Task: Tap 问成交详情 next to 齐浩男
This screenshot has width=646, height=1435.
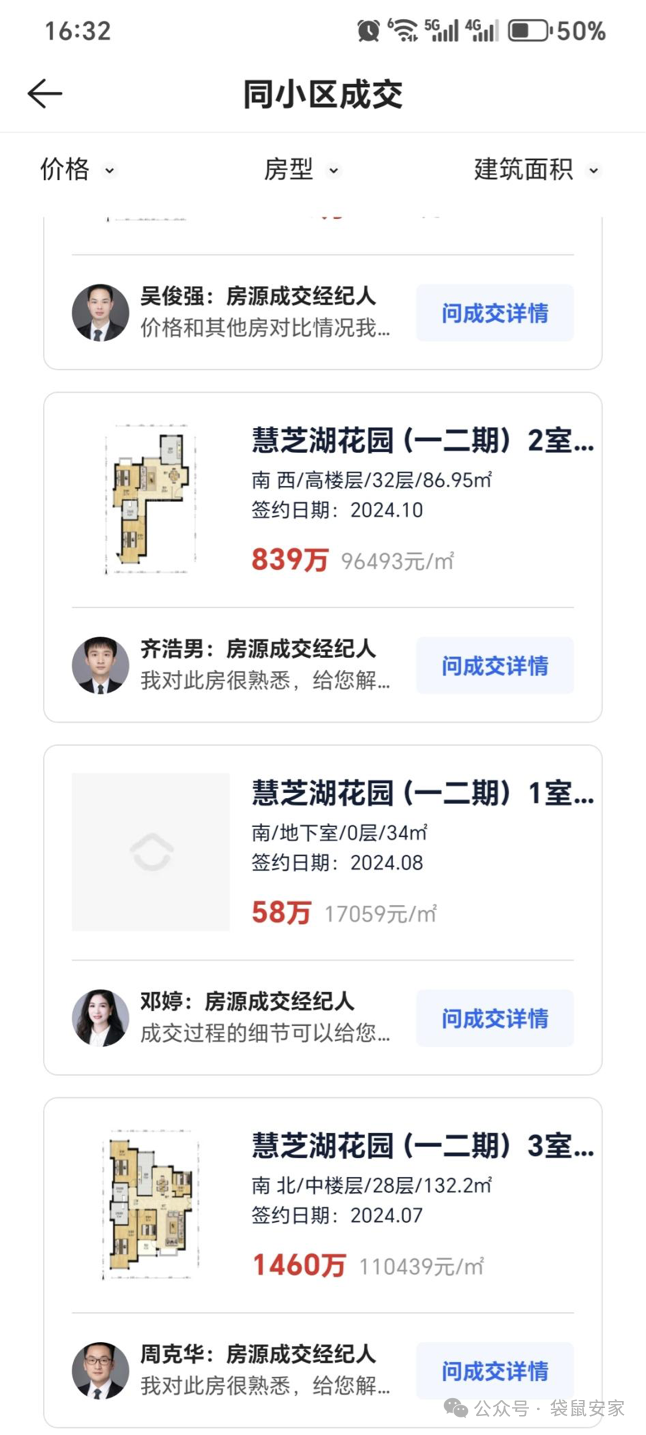Action: [x=494, y=666]
